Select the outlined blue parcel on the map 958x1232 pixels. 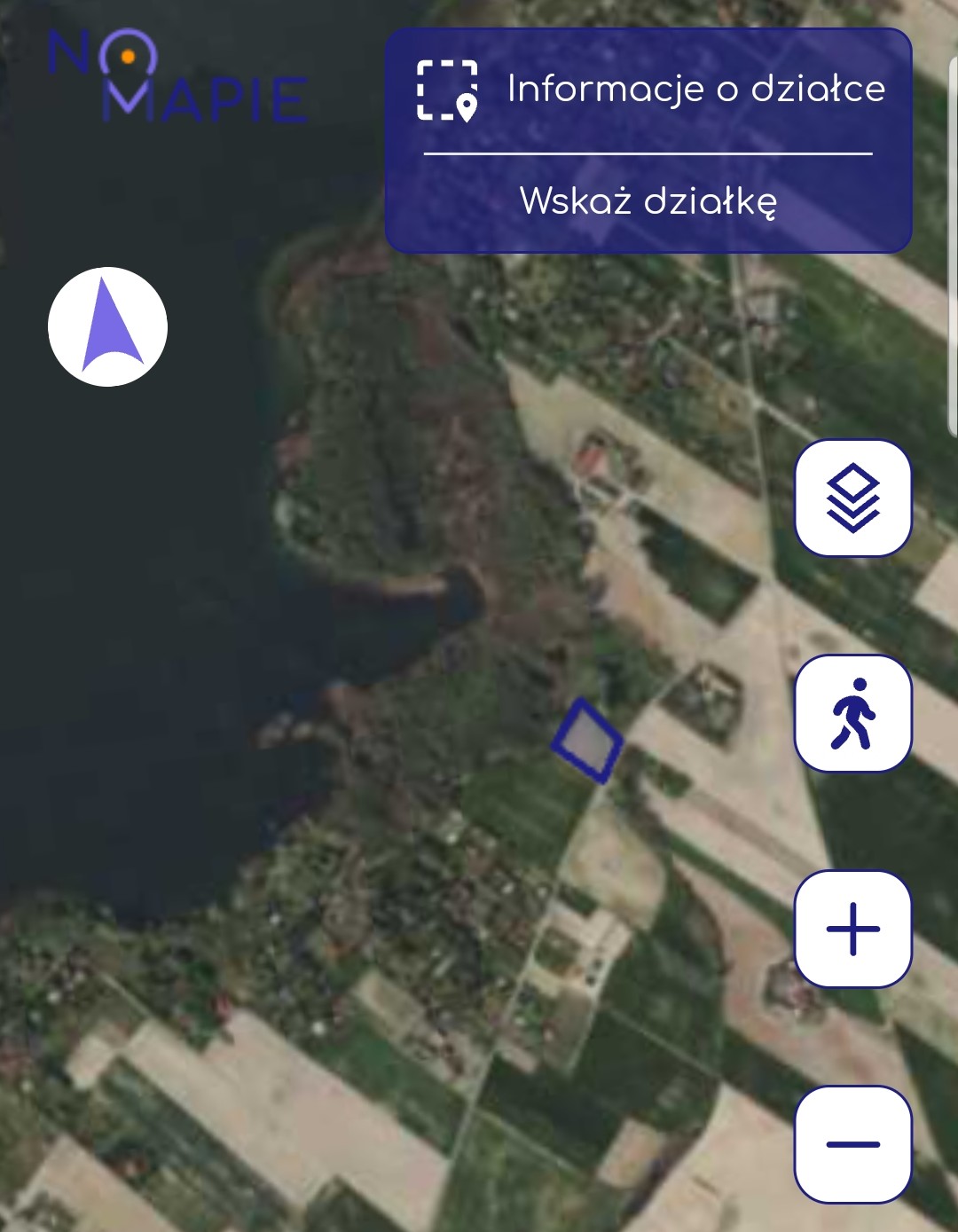(587, 741)
